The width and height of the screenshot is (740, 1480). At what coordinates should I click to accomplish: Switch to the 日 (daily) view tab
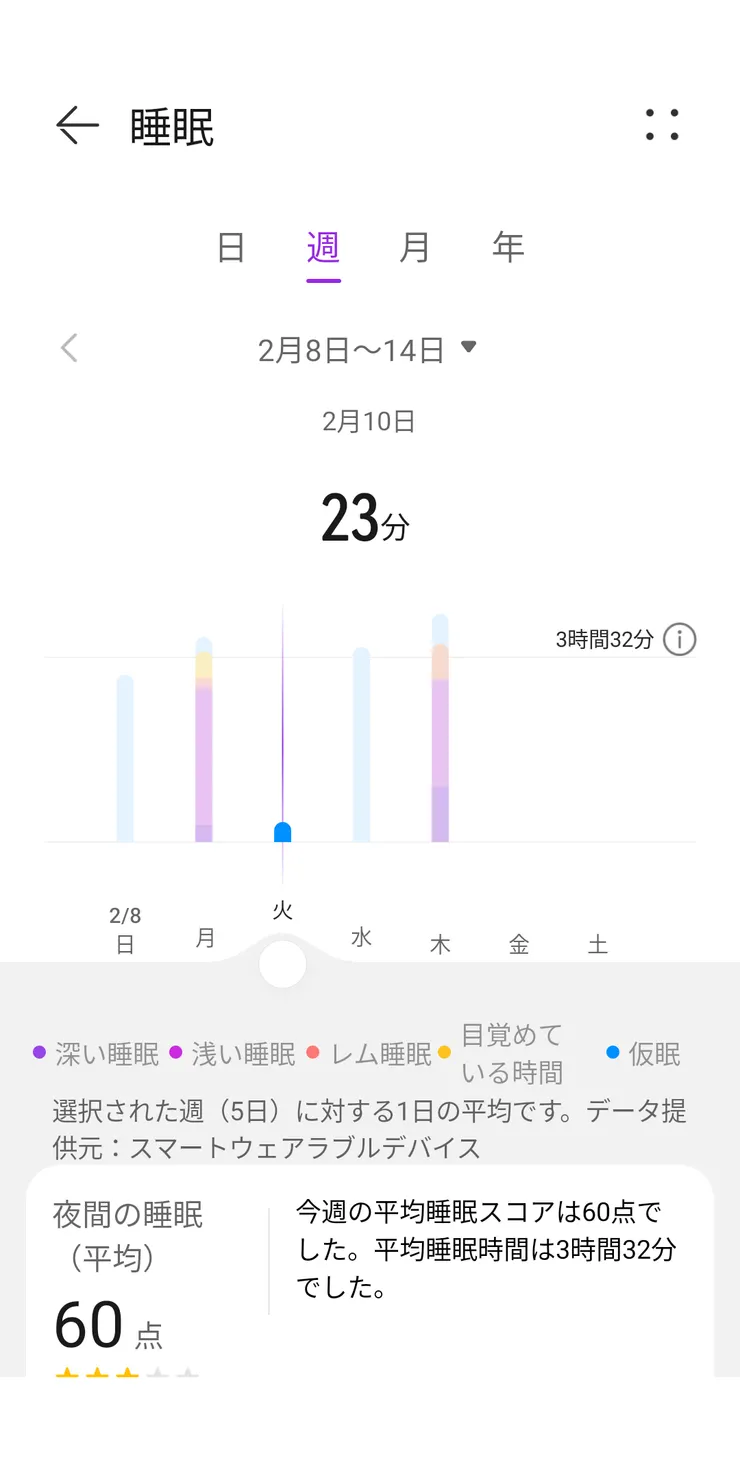(232, 247)
